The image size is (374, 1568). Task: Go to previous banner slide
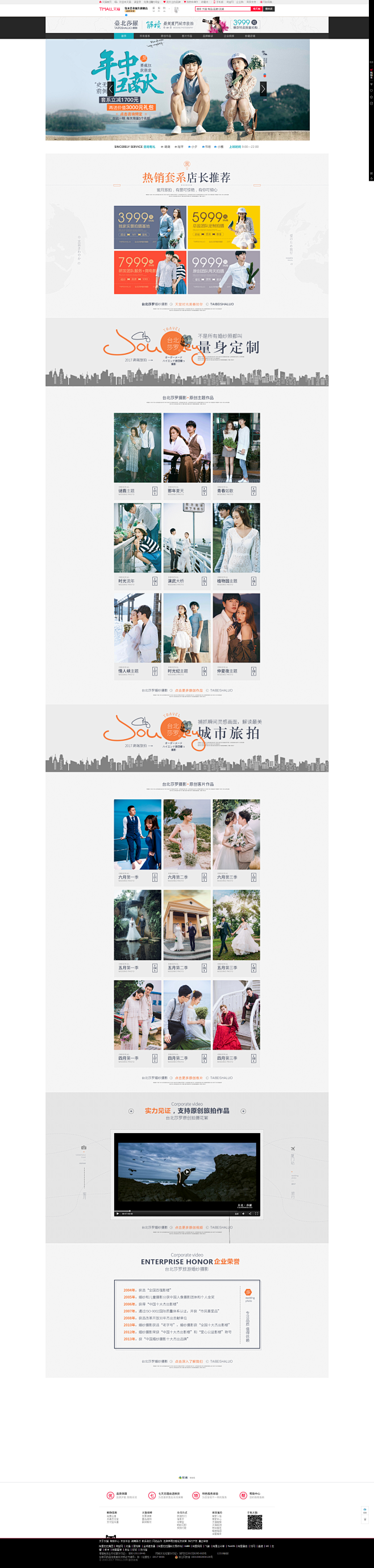(111, 89)
